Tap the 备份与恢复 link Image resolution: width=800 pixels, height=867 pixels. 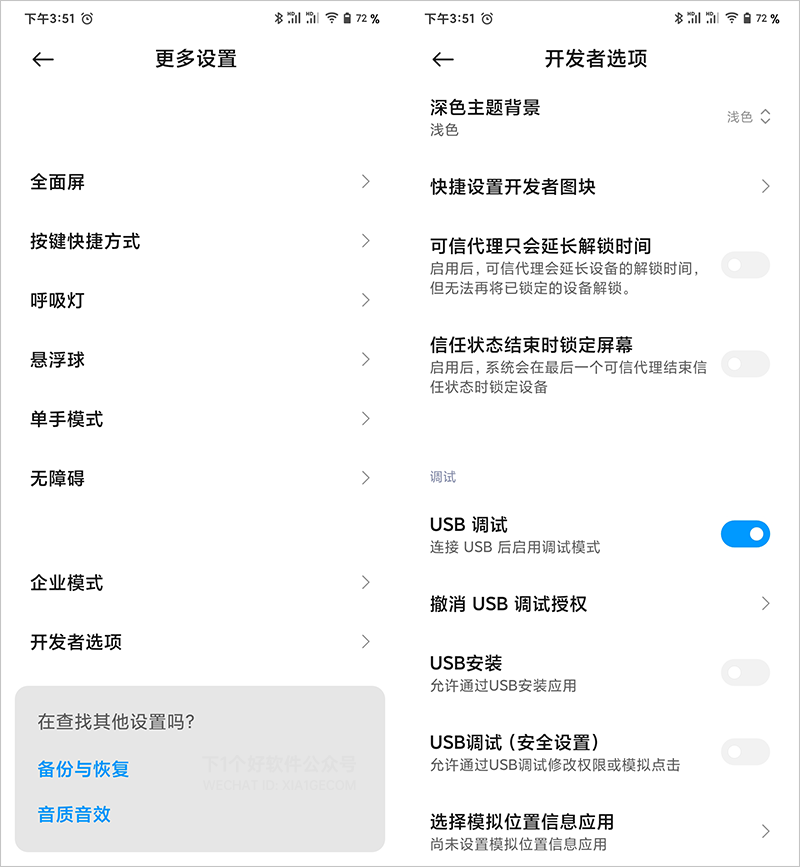pyautogui.click(x=84, y=769)
